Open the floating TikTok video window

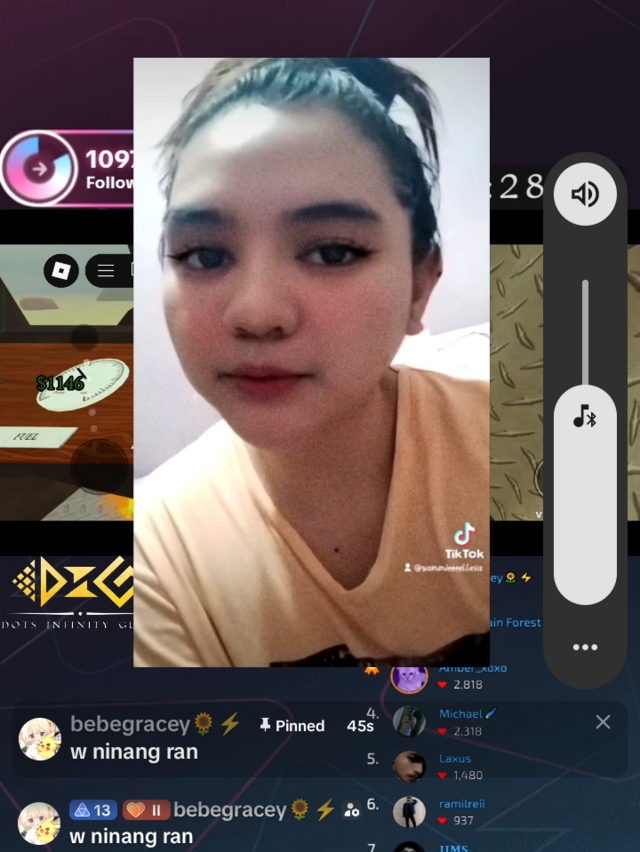click(311, 360)
